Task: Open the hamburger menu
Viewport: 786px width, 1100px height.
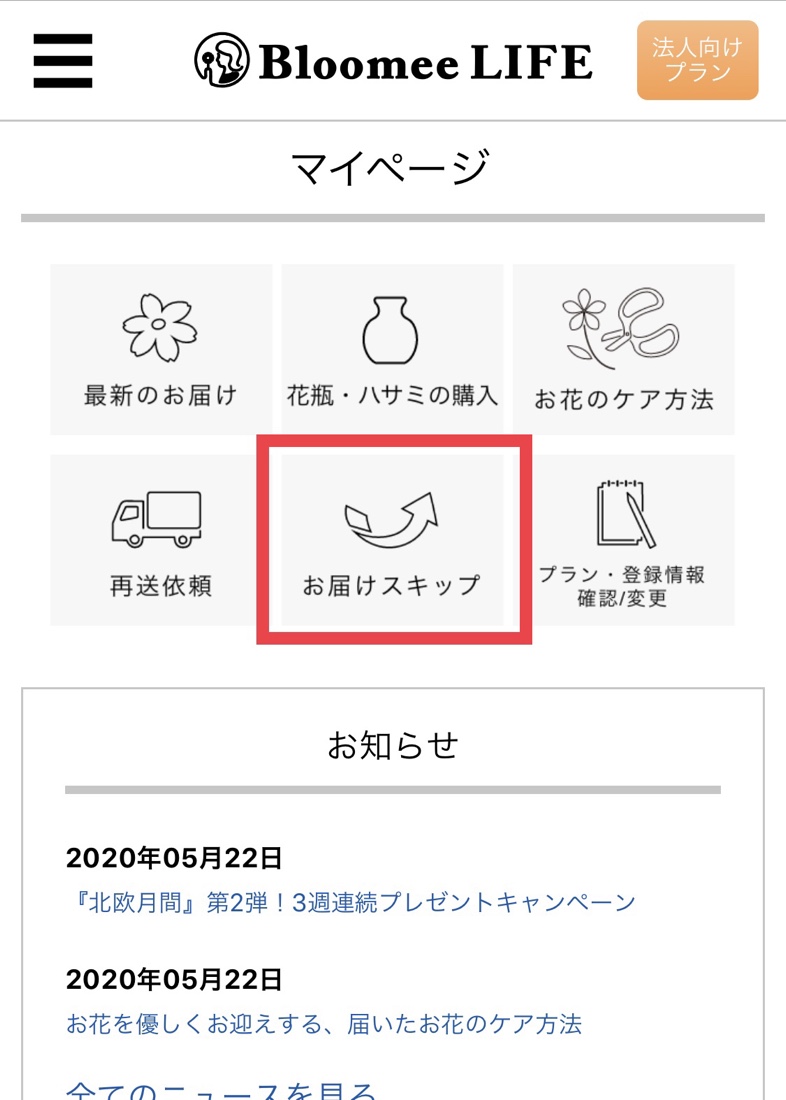Action: (62, 60)
